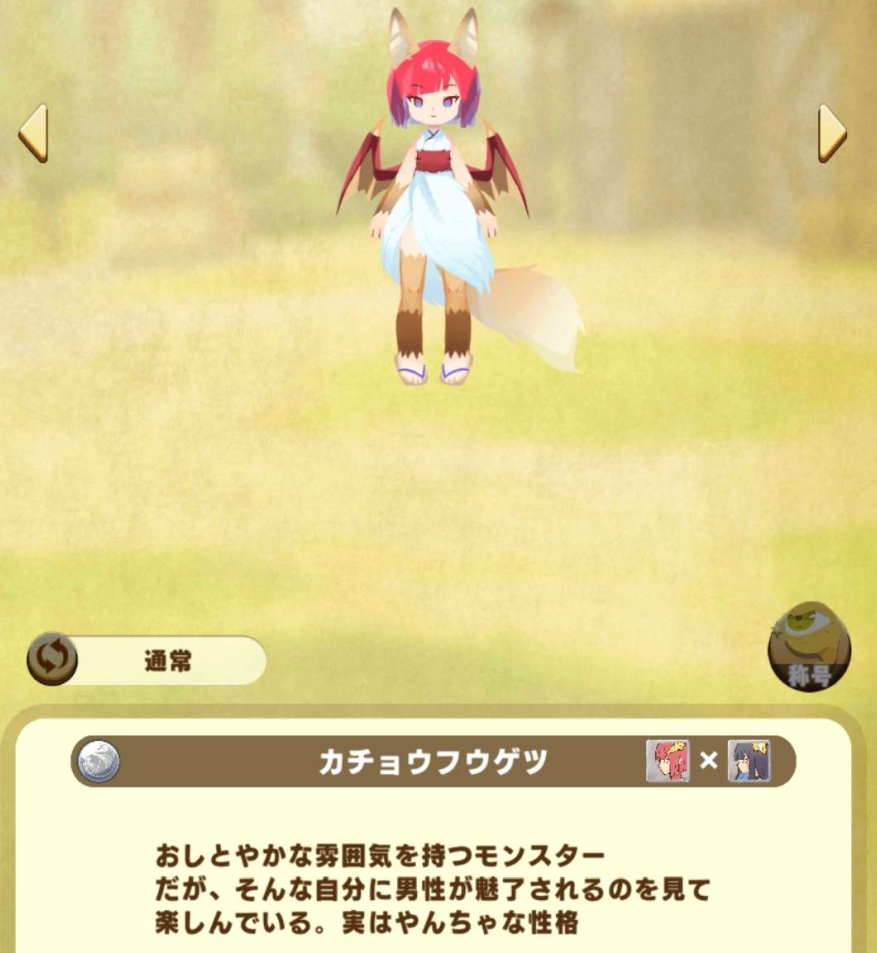Open the dark-haired parent monster thumbnail

(x=748, y=761)
